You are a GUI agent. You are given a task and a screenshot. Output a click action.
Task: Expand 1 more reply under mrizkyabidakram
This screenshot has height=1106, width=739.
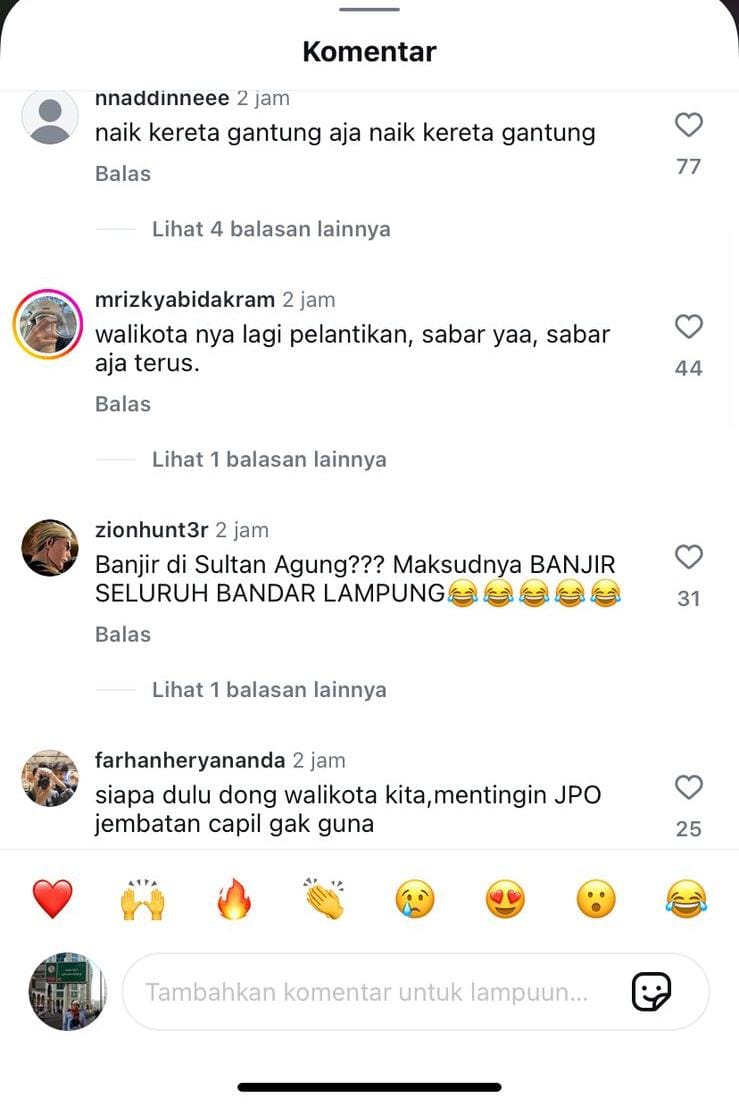(268, 459)
